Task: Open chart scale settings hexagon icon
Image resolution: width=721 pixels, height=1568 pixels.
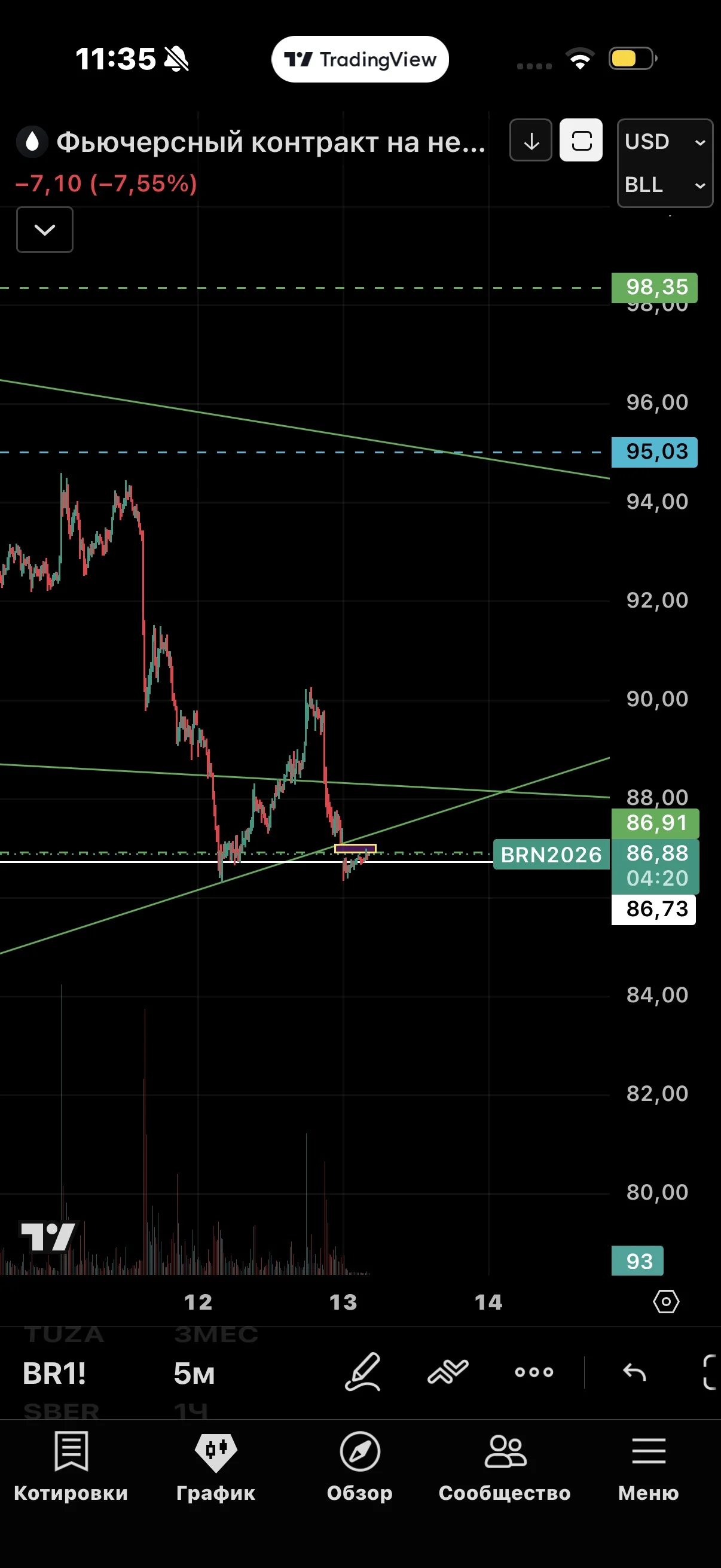Action: pyautogui.click(x=665, y=1302)
